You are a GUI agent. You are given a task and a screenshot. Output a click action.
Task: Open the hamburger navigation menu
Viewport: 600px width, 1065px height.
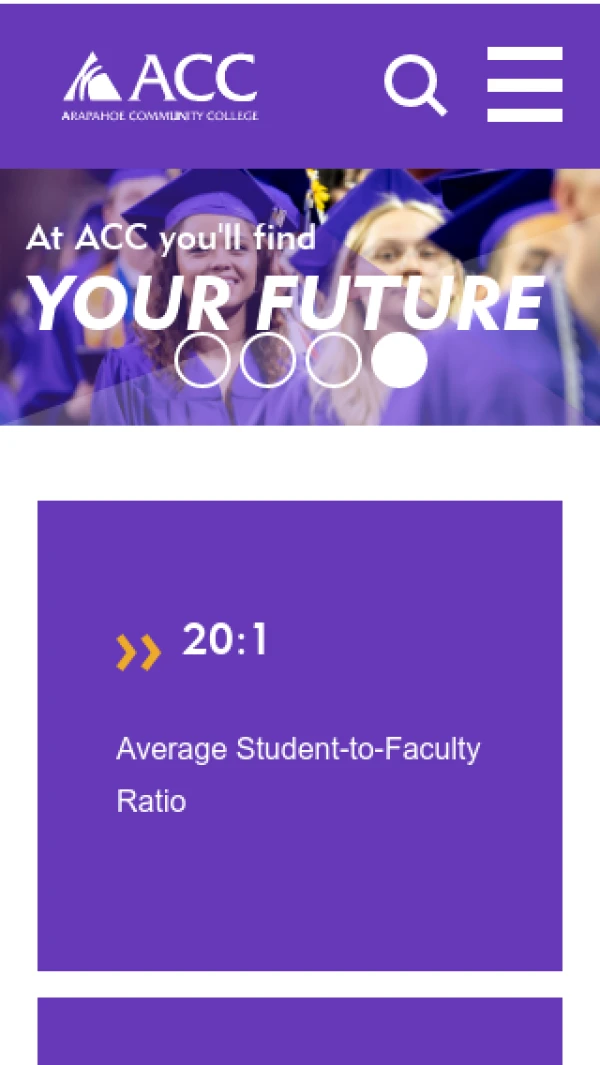[x=524, y=84]
